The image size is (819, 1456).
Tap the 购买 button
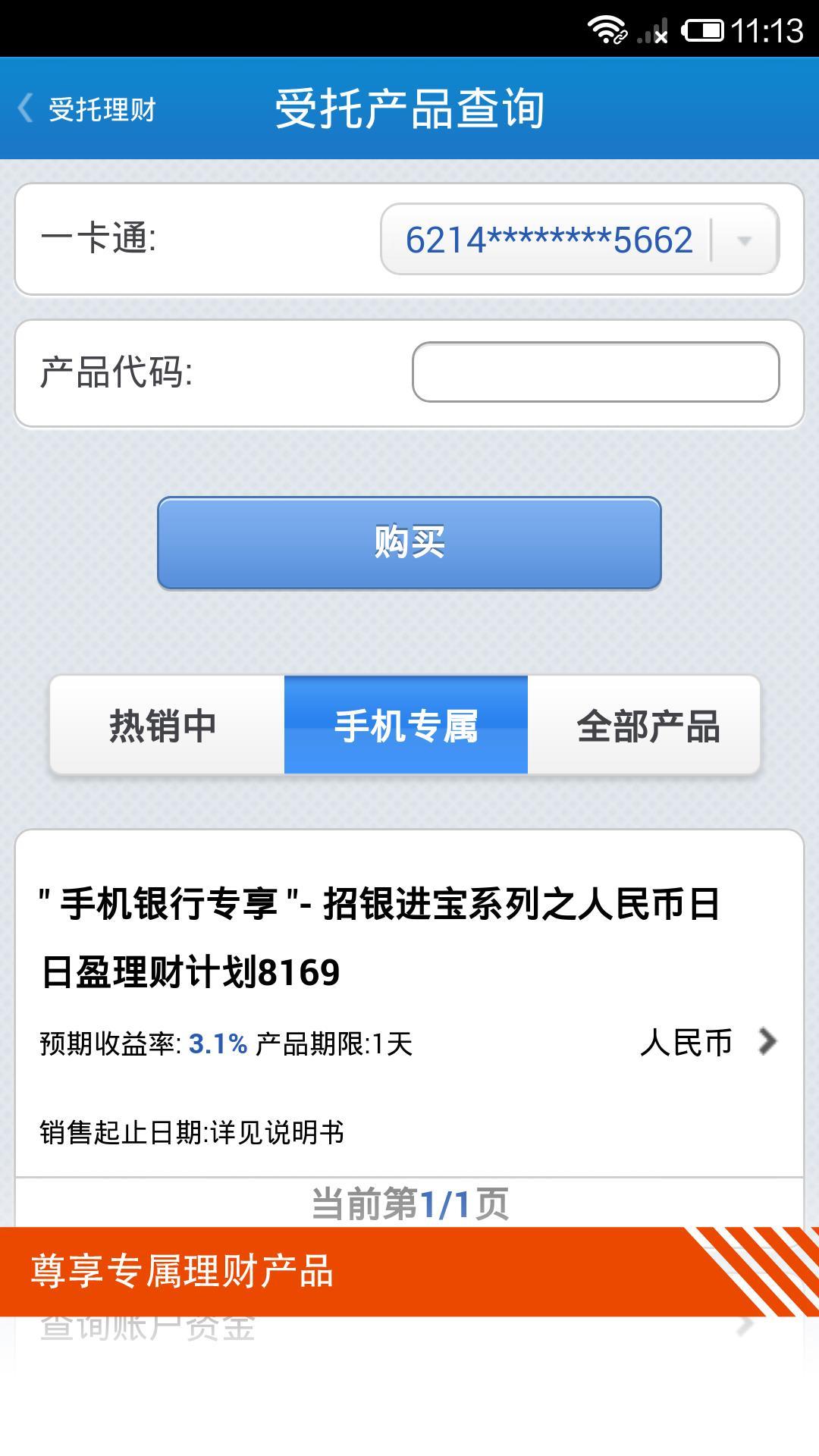coord(409,543)
